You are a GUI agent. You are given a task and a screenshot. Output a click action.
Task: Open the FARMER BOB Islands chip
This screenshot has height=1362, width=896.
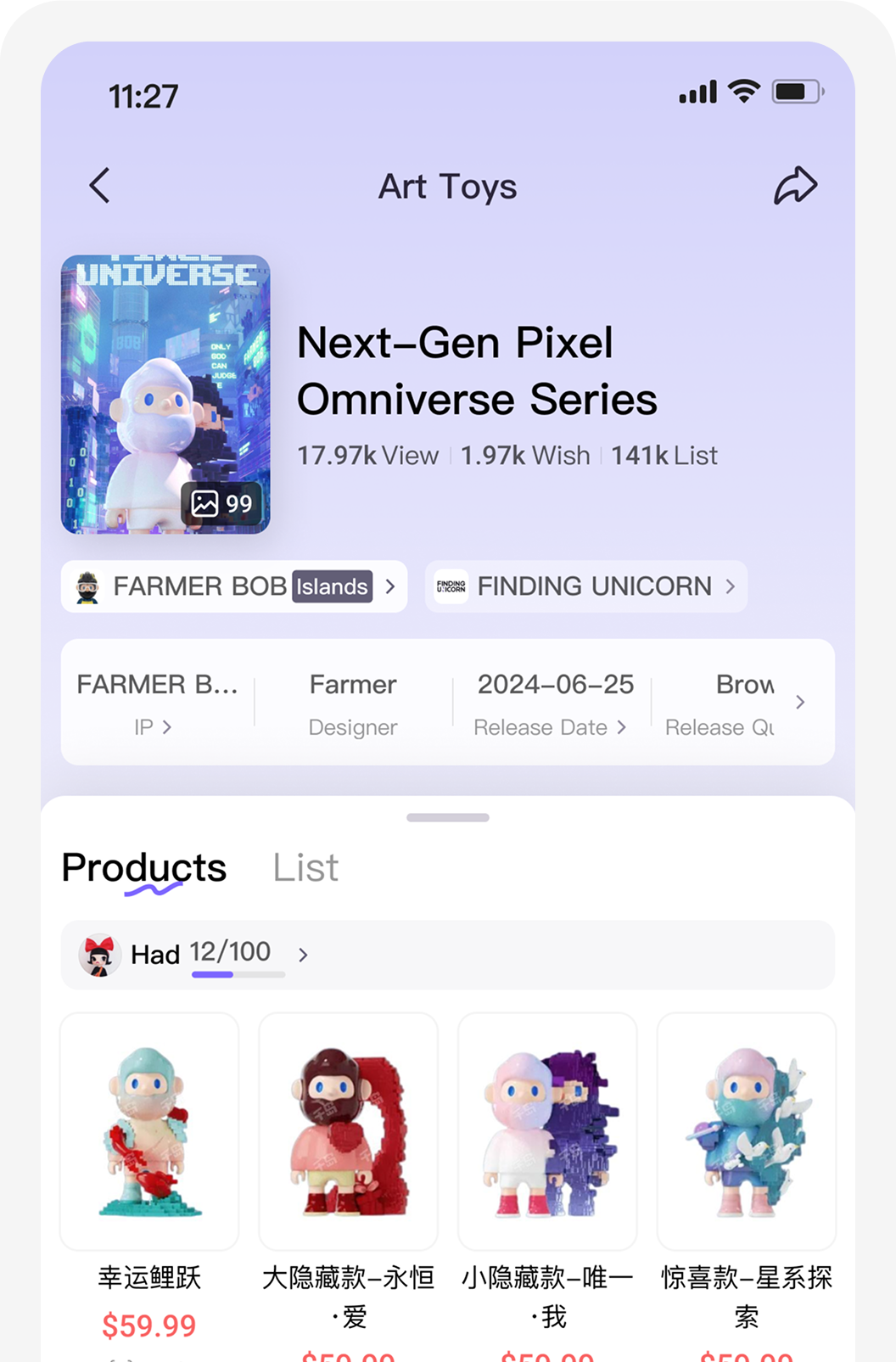click(234, 586)
